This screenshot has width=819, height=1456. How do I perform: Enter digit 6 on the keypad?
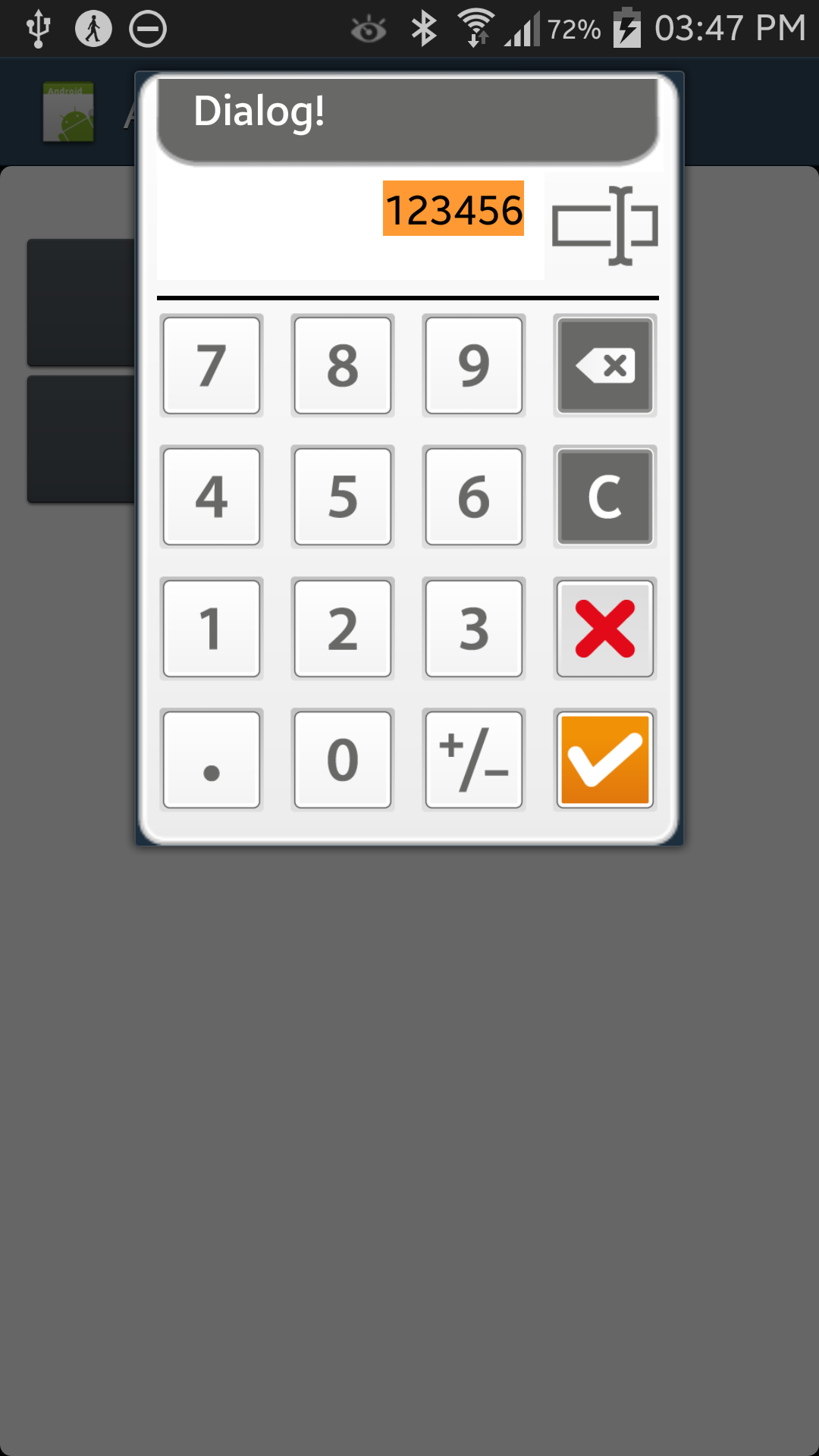(474, 497)
